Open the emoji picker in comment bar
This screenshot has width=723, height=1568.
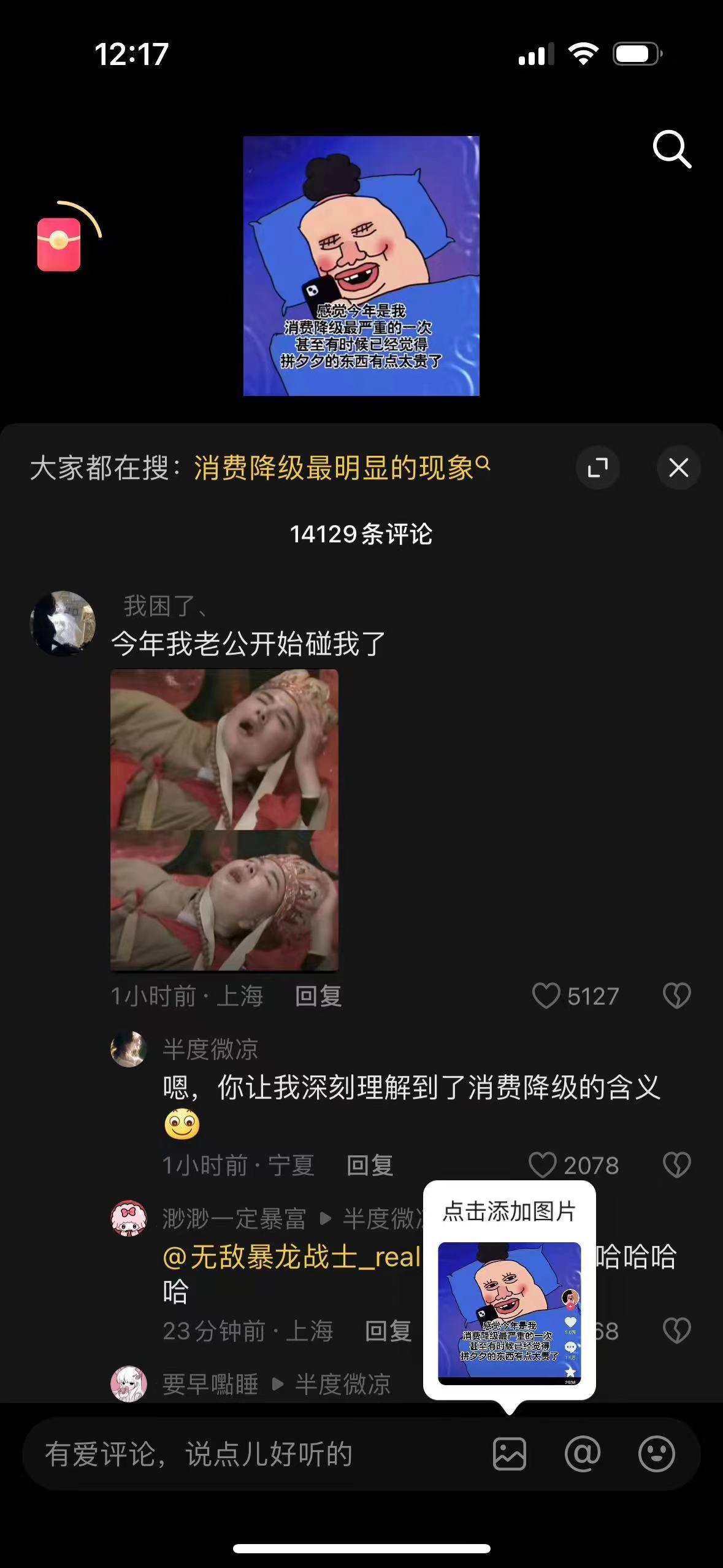coord(656,1454)
